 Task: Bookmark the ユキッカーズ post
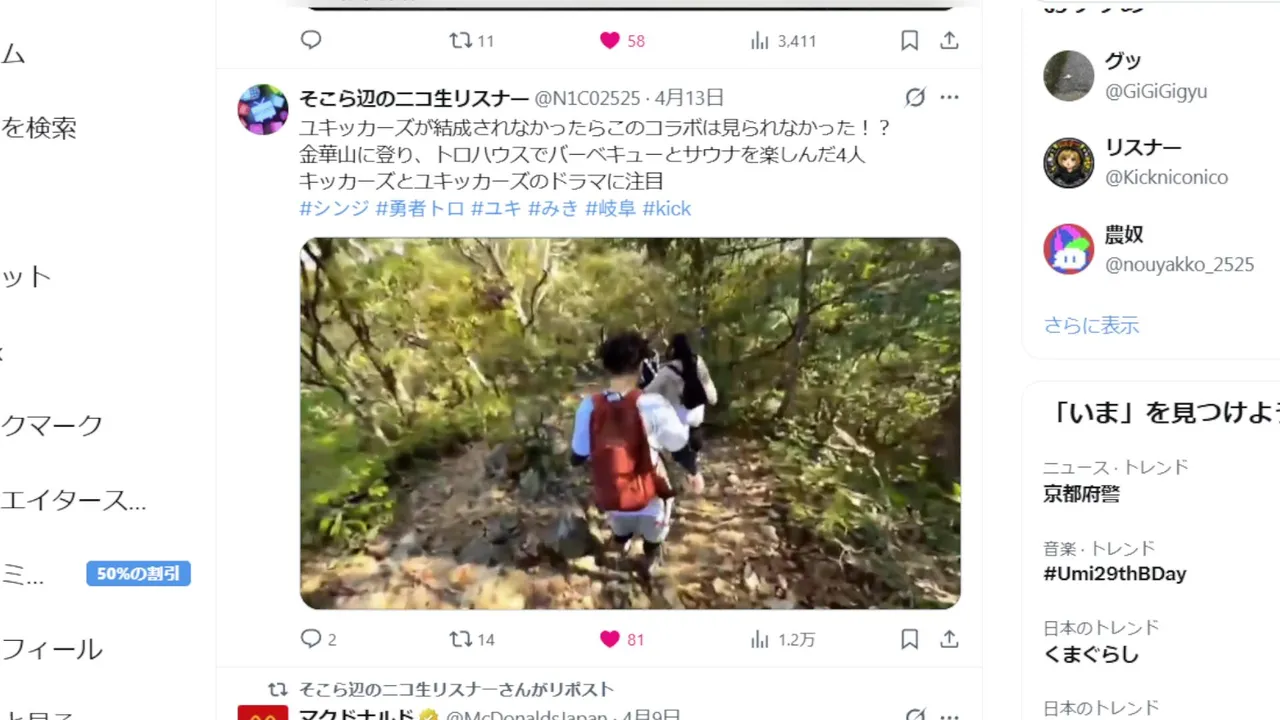[909, 639]
